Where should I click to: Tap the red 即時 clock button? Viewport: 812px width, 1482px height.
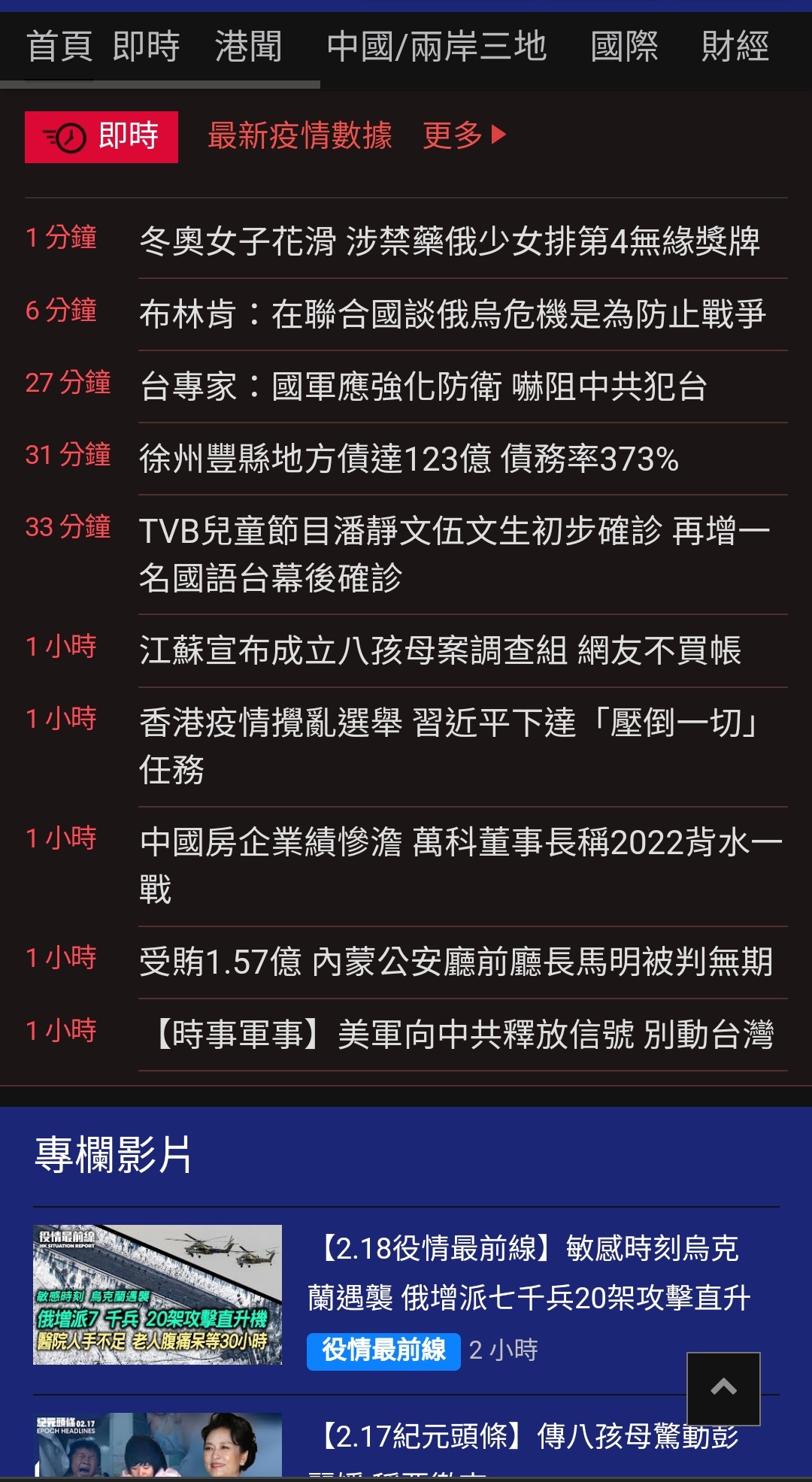[101, 137]
